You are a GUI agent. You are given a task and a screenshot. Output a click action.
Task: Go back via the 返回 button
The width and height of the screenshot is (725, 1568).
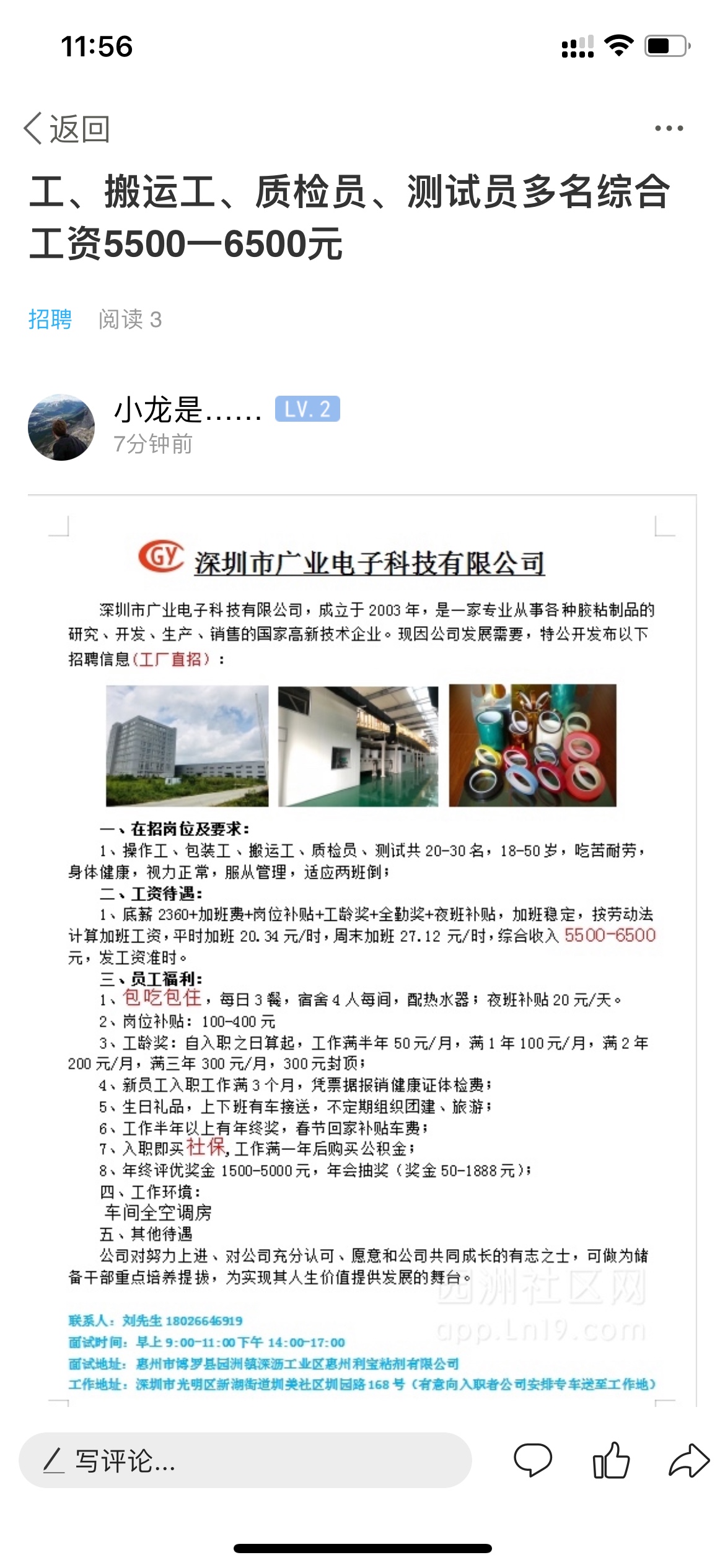point(67,129)
